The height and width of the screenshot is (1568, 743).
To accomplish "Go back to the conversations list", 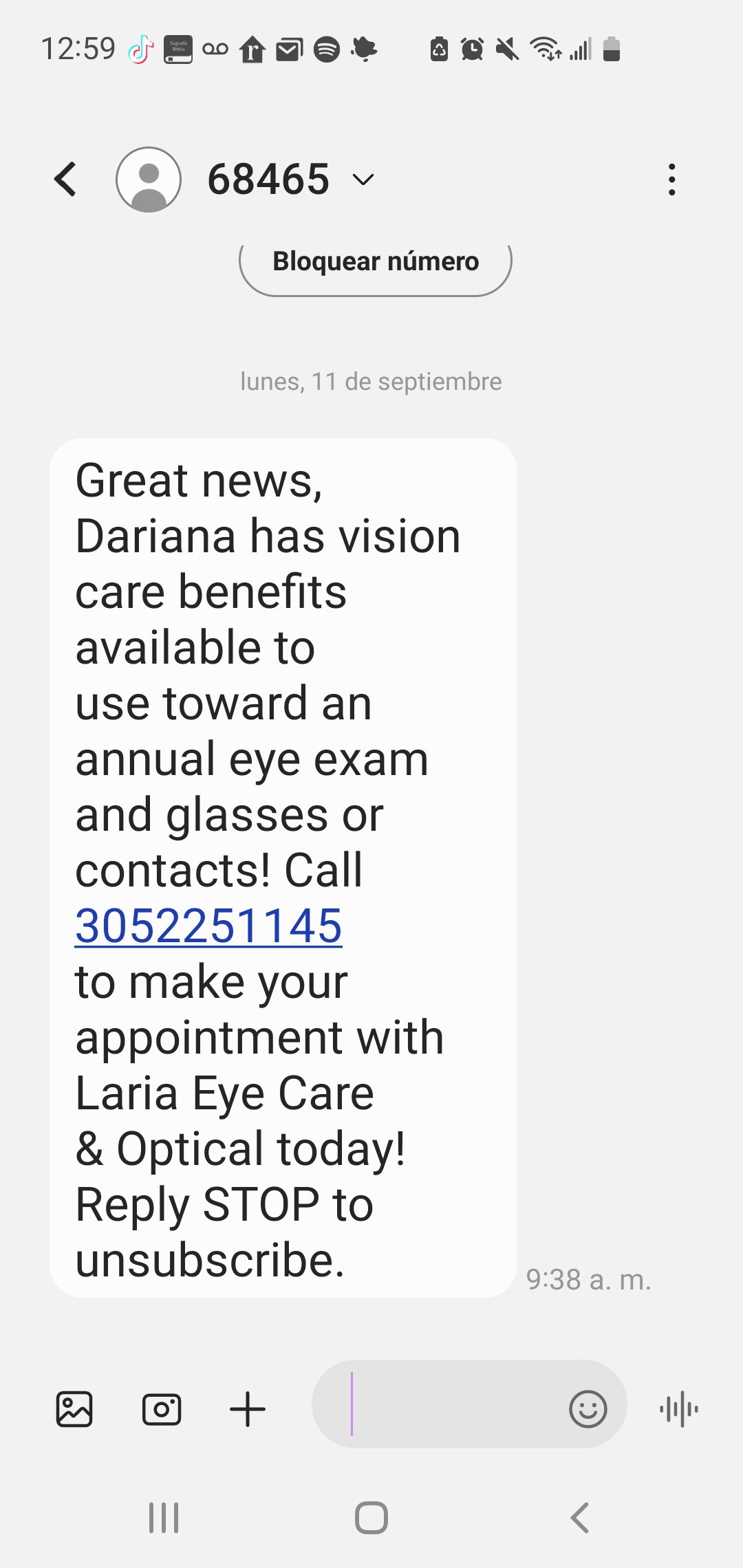I will coord(66,179).
